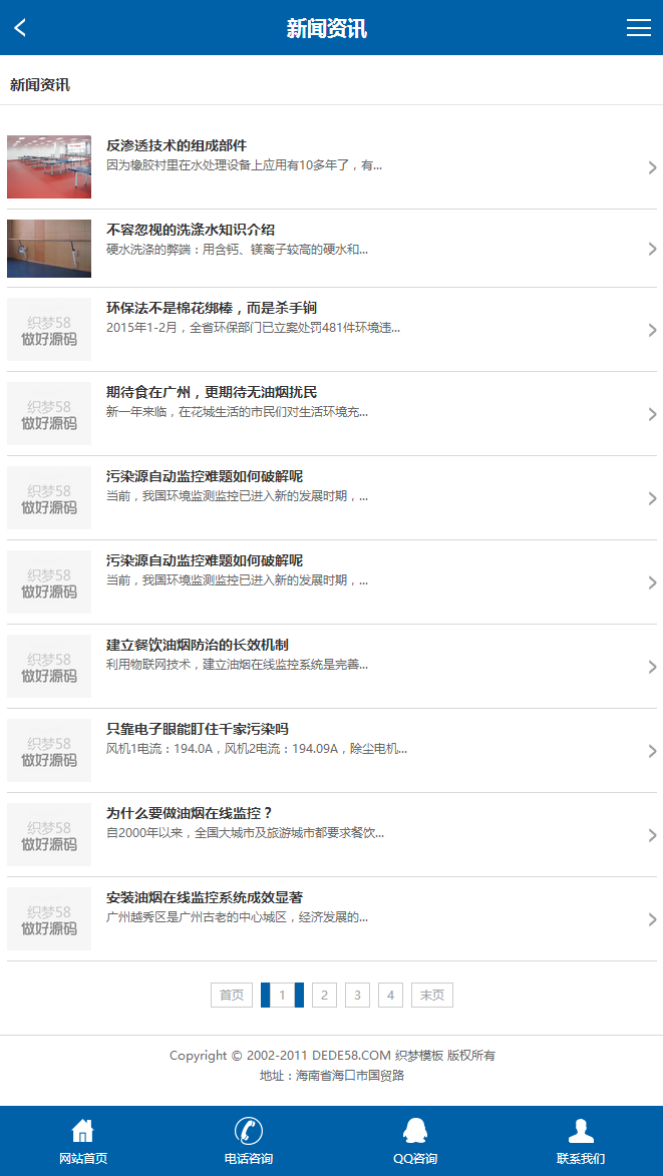This screenshot has height=1176, width=663.
Task: Open the hamburger menu
Action: click(x=638, y=28)
